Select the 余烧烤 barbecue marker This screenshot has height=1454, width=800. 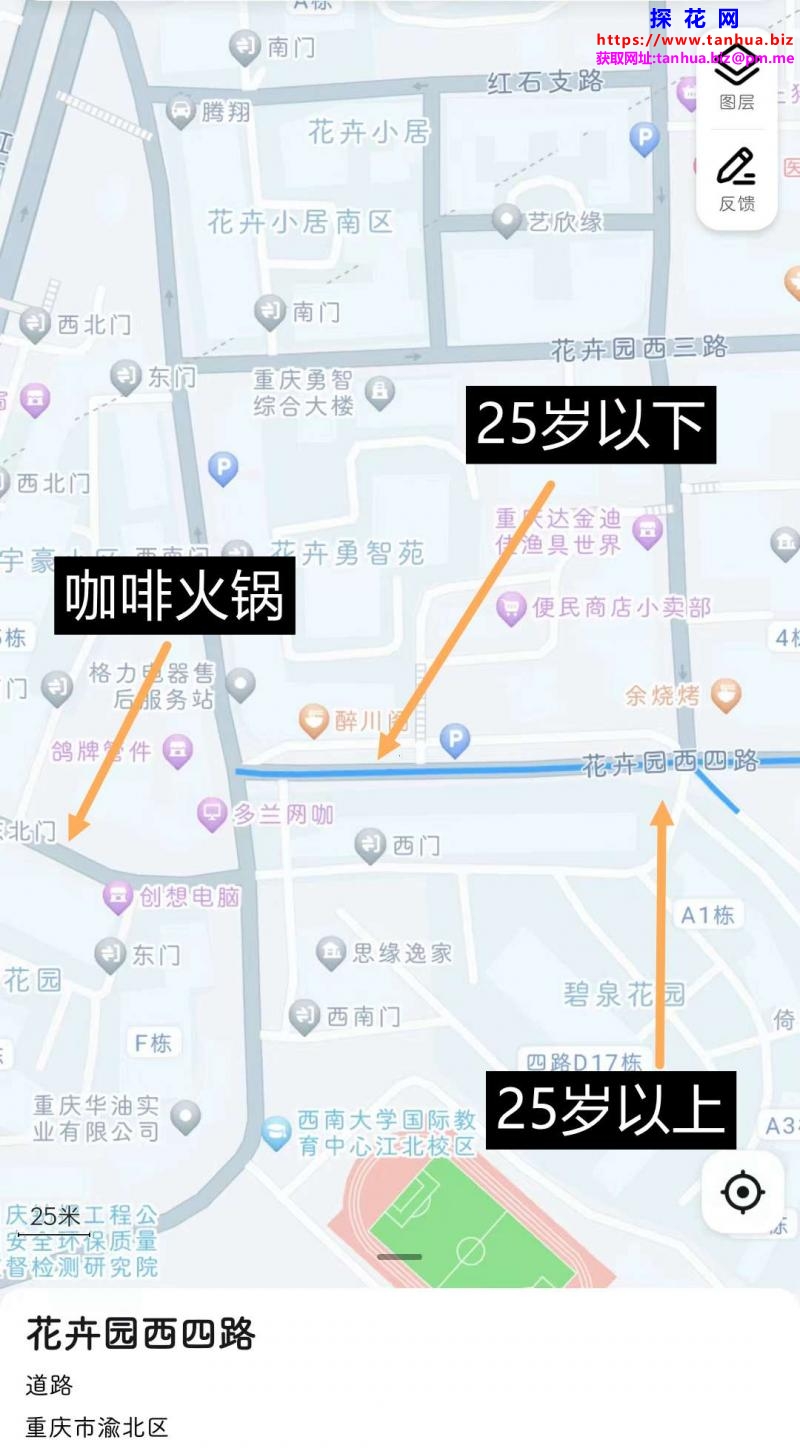[725, 694]
